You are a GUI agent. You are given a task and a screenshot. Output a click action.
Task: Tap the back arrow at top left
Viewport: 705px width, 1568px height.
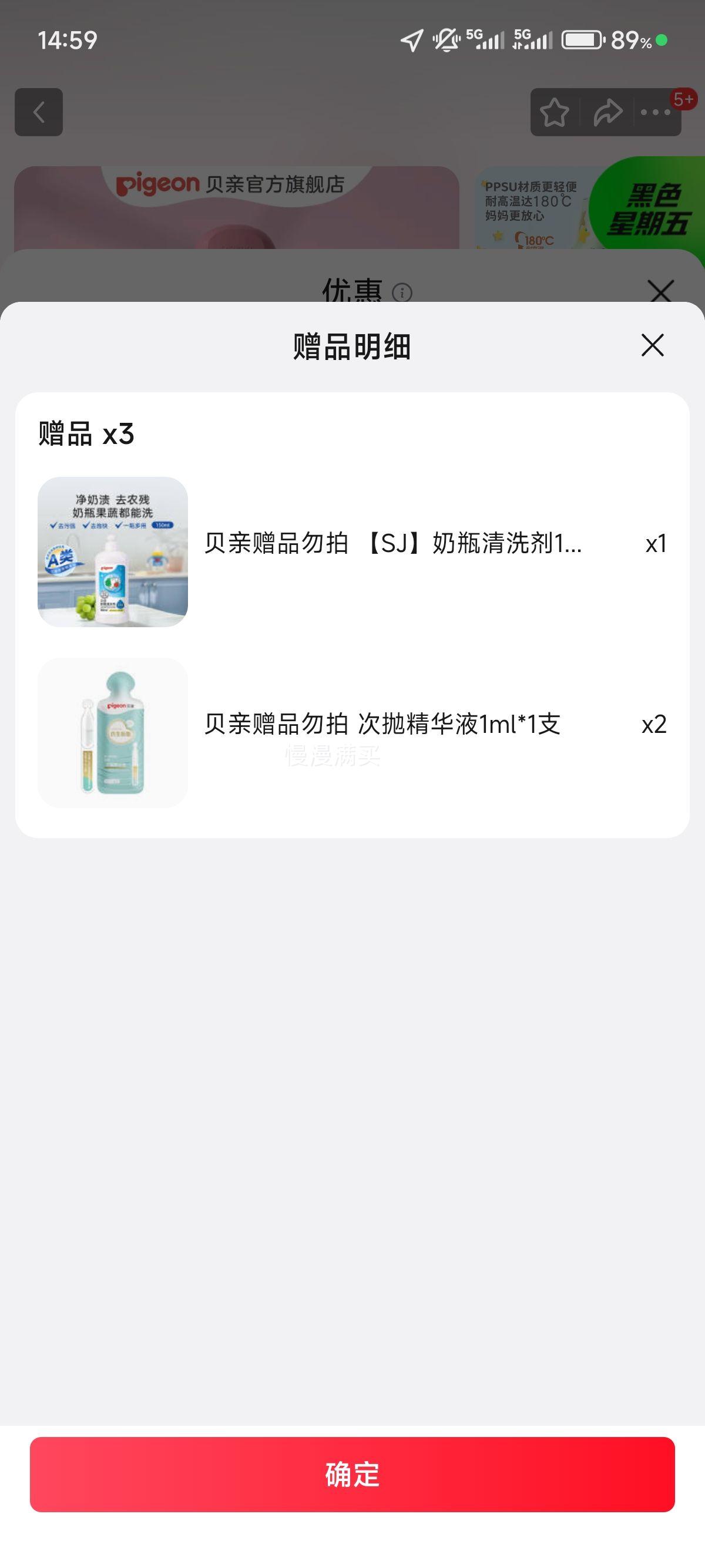pos(39,112)
